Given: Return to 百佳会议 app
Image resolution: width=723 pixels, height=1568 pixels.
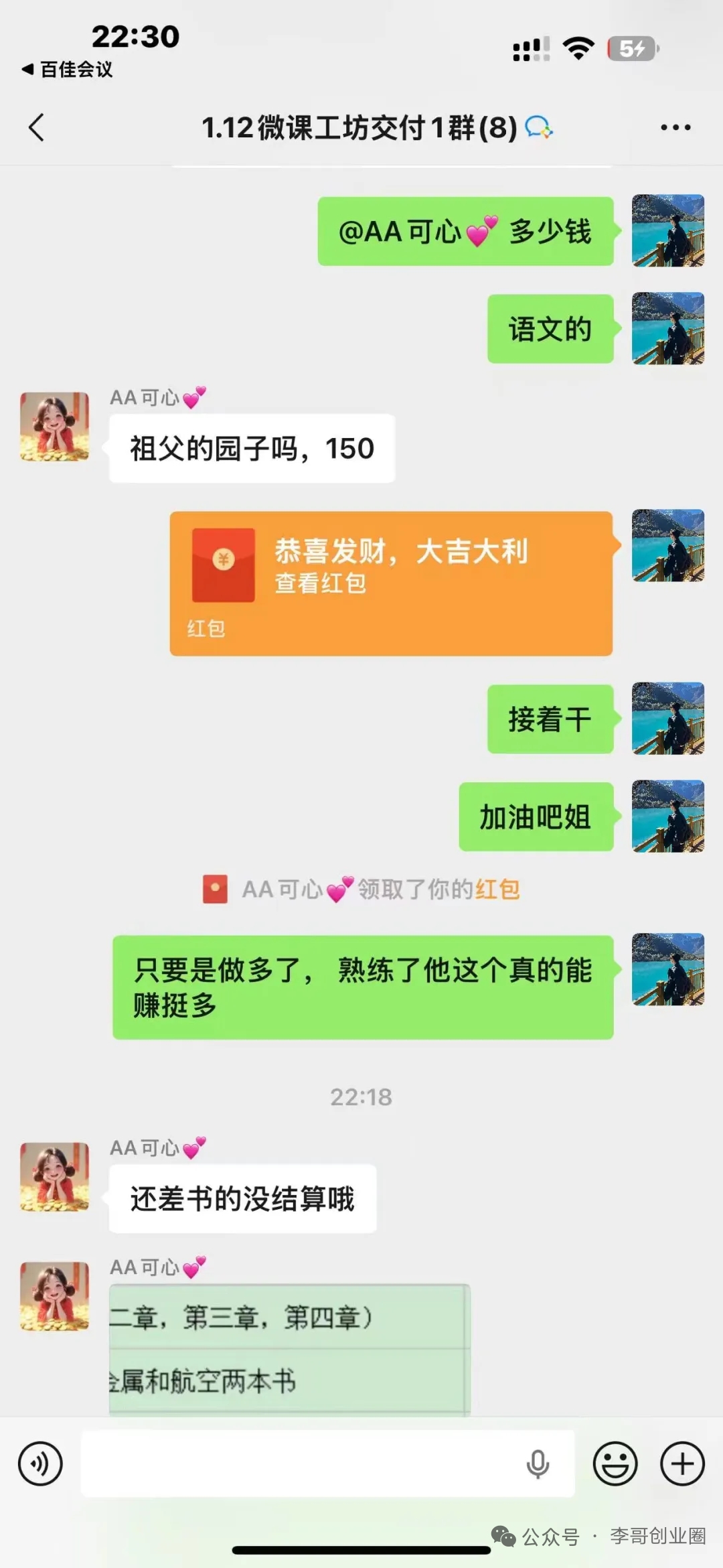Looking at the screenshot, I should 67,69.
